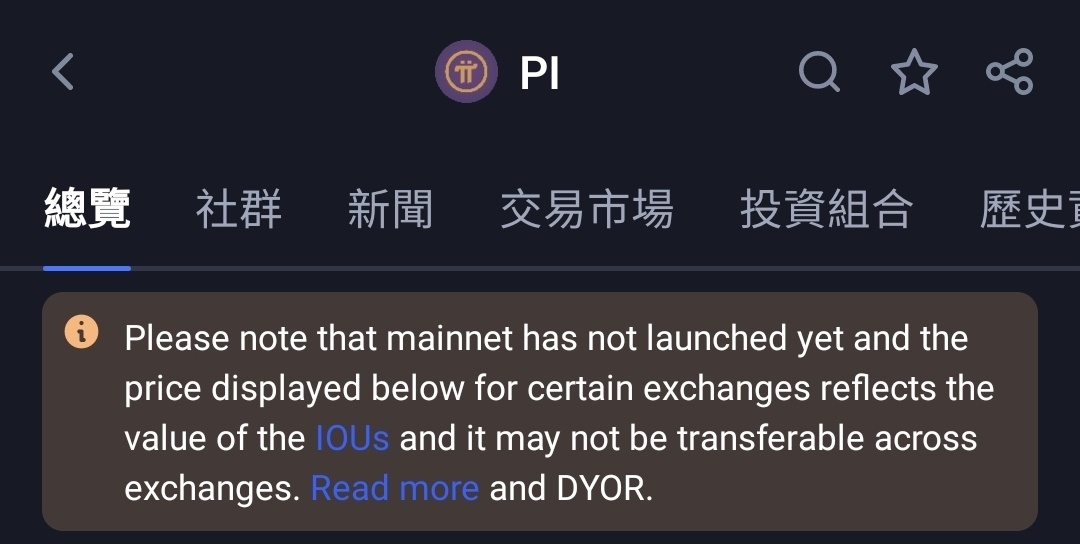Open the 投資組合 tab

(x=826, y=210)
